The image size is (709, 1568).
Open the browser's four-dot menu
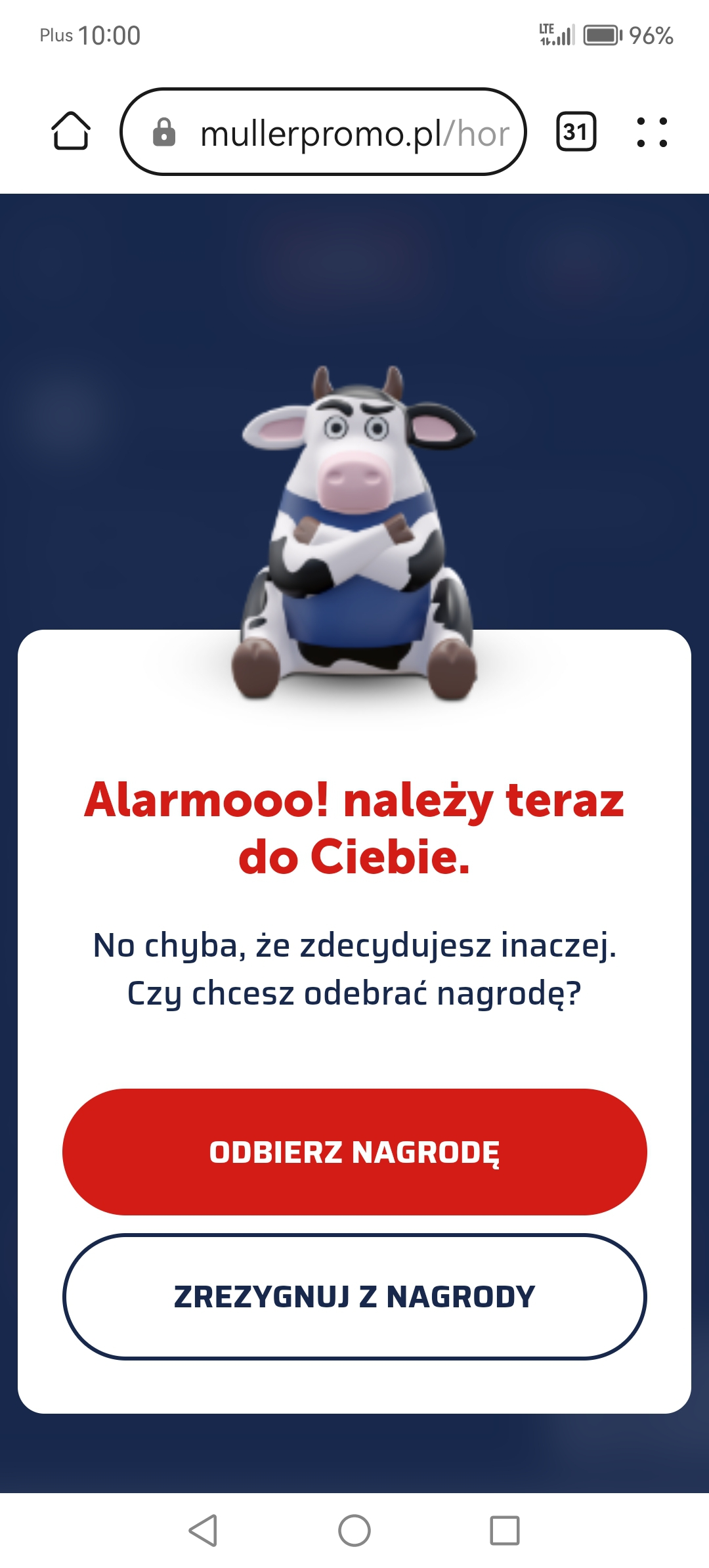point(652,132)
